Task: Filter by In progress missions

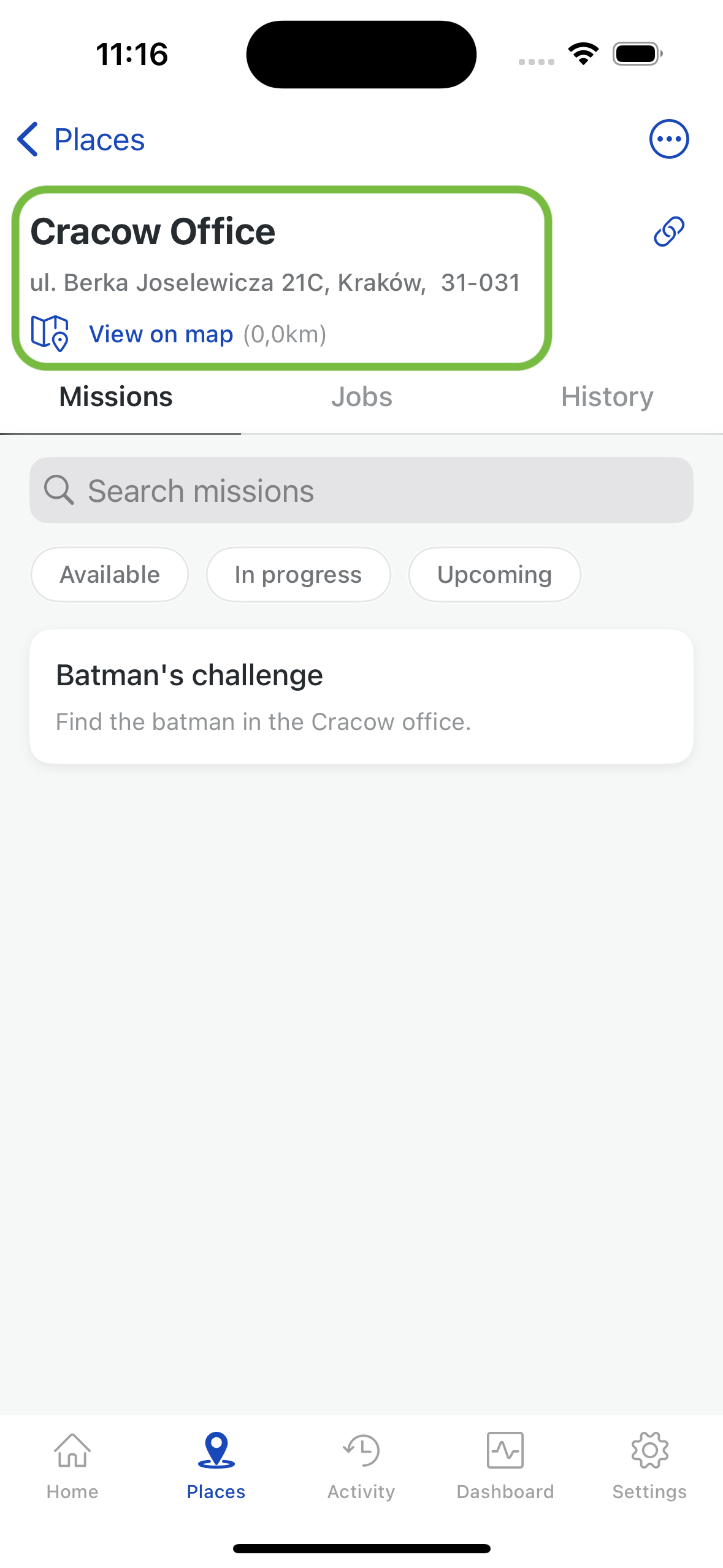Action: tap(298, 575)
